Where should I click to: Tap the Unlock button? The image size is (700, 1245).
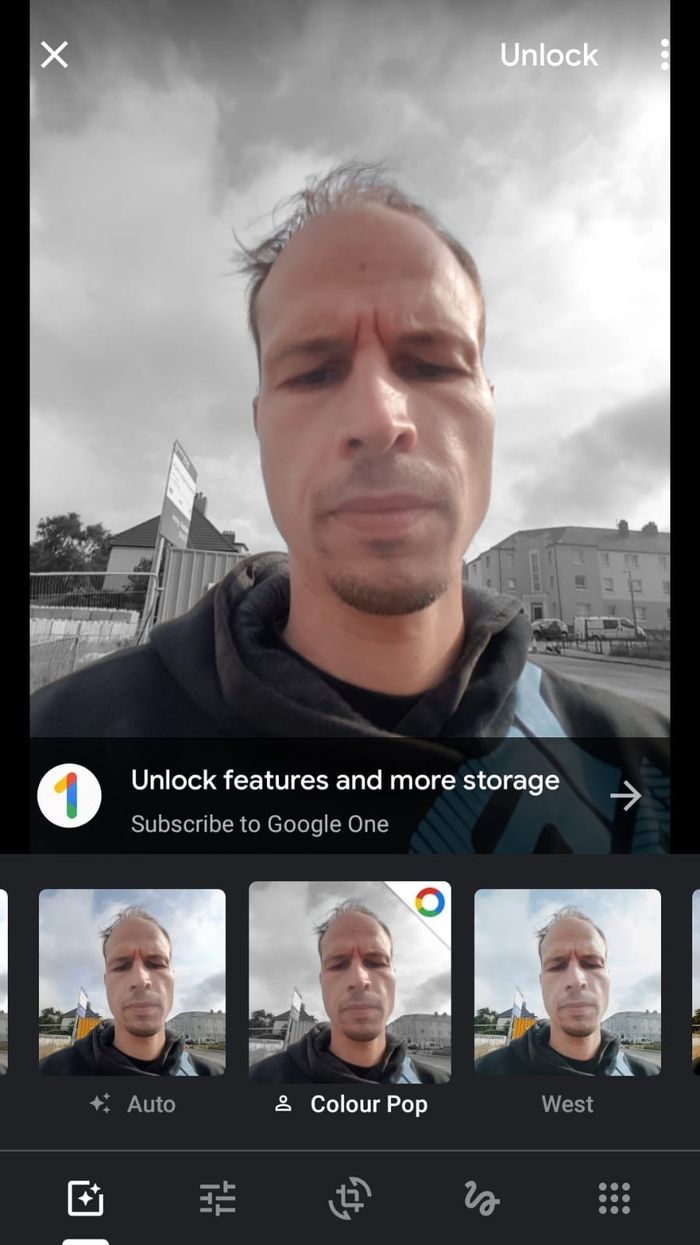(548, 55)
